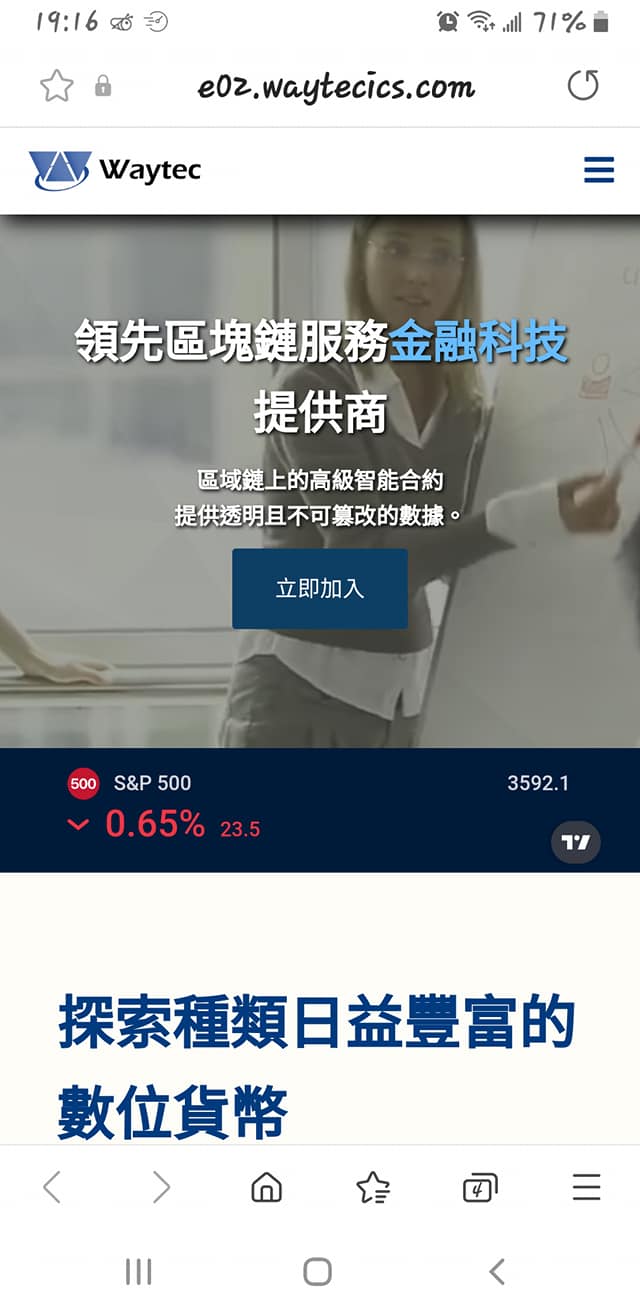
Task: Open the TradingView logo link
Action: click(x=576, y=842)
